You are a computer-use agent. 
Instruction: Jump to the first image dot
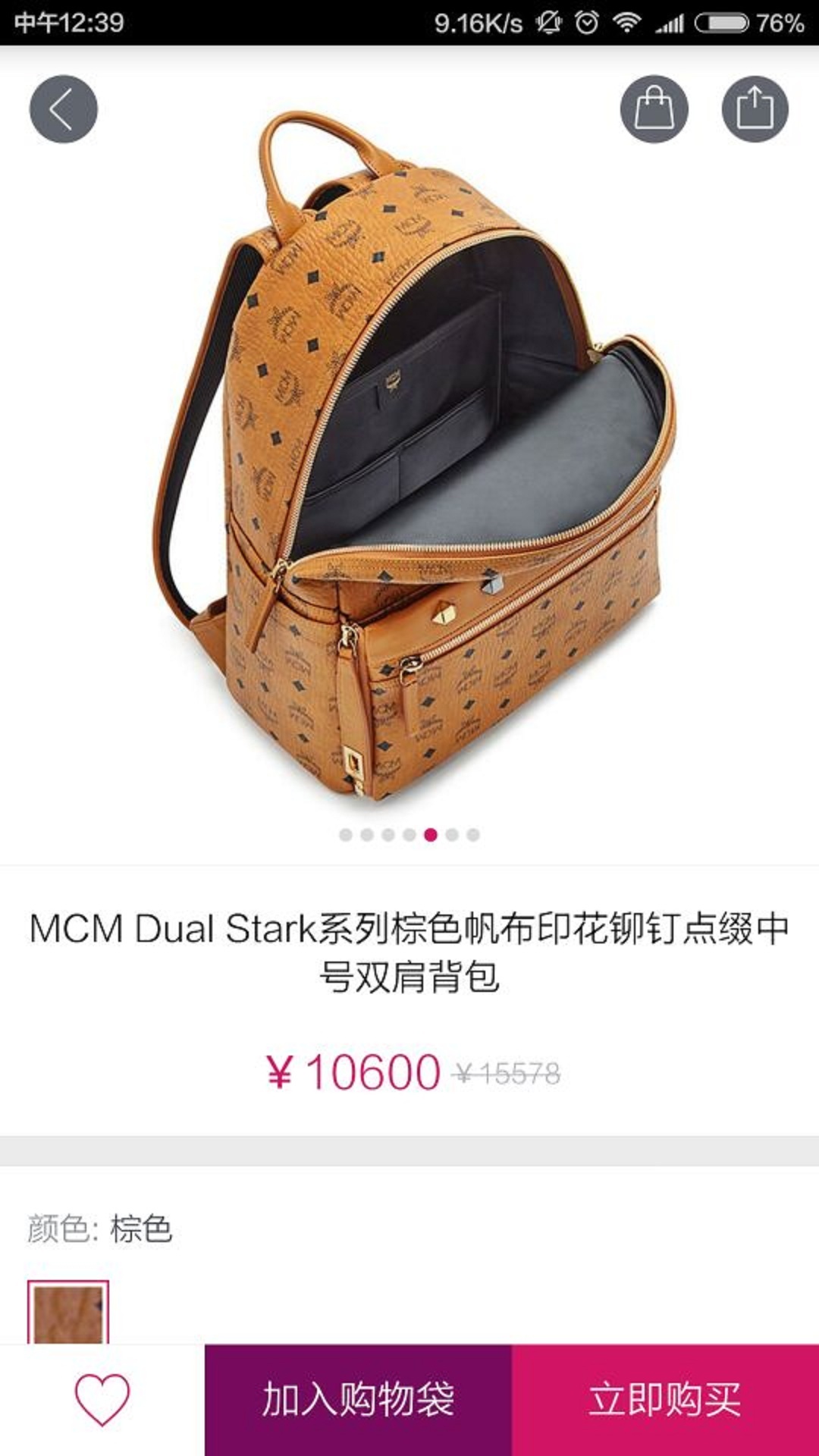click(346, 835)
